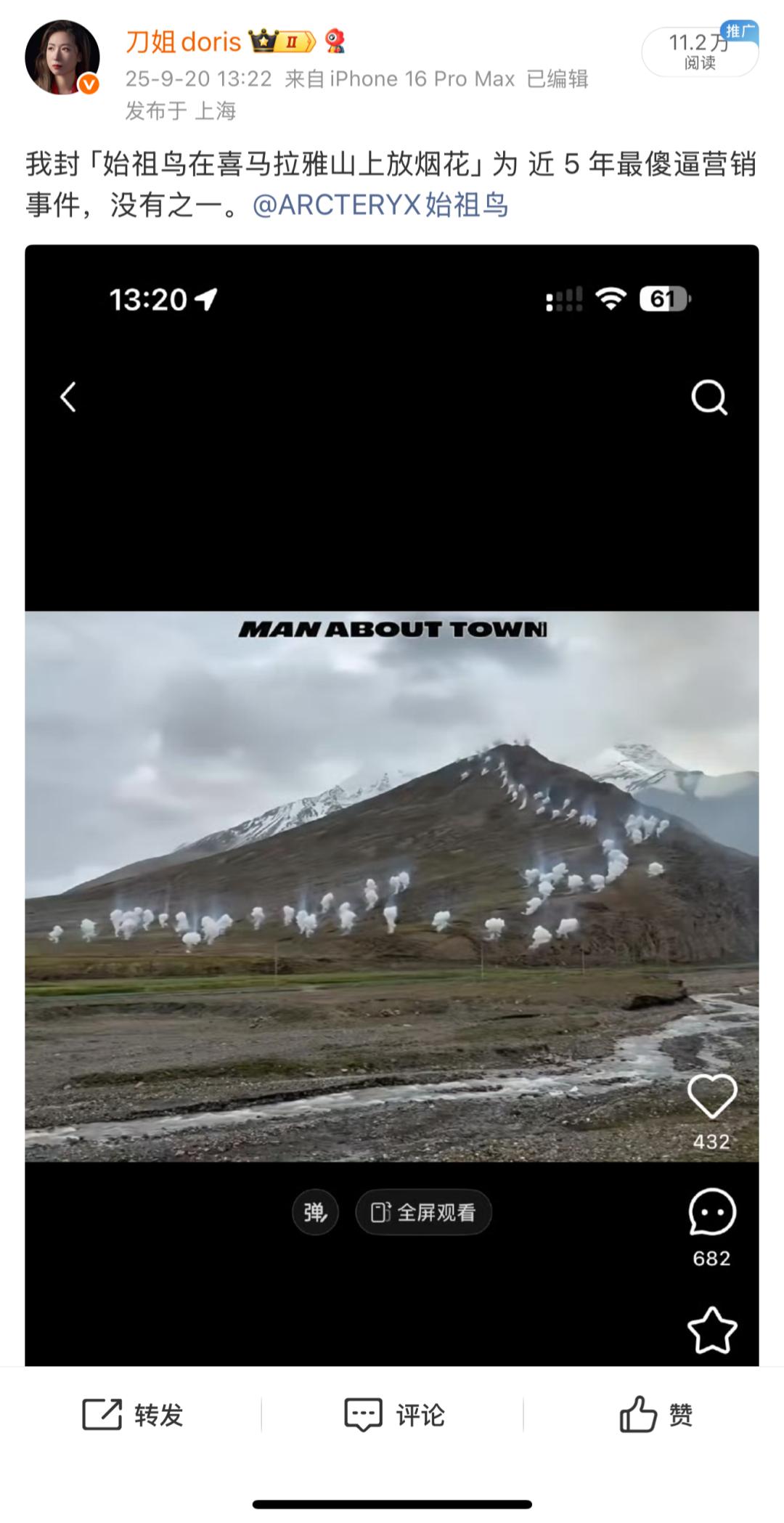View the attached post image full screen
The width and height of the screenshot is (784, 1523).
point(392,805)
